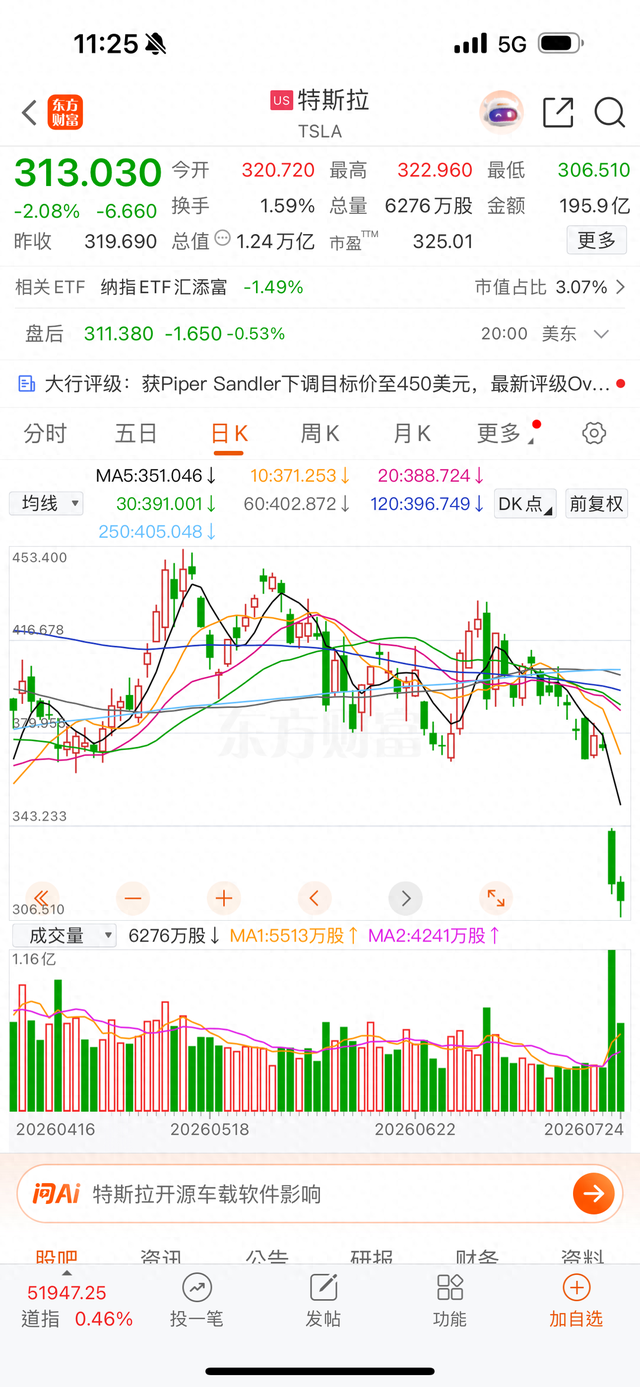The height and width of the screenshot is (1387, 640).
Task: Tap the 更多 button beside 市盈
Action: point(596,241)
